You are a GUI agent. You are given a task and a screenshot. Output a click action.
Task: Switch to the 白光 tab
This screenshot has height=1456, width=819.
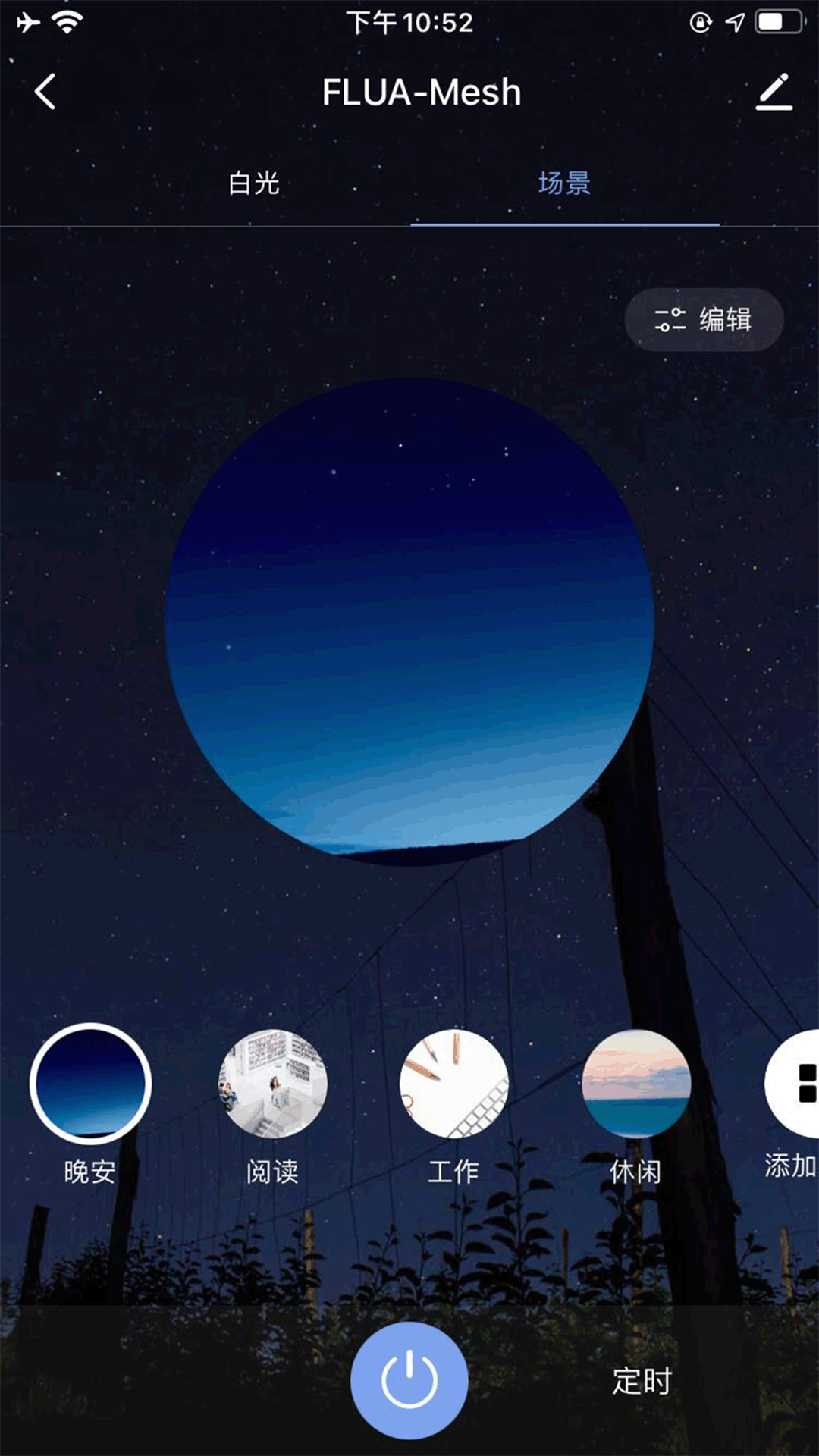(254, 184)
